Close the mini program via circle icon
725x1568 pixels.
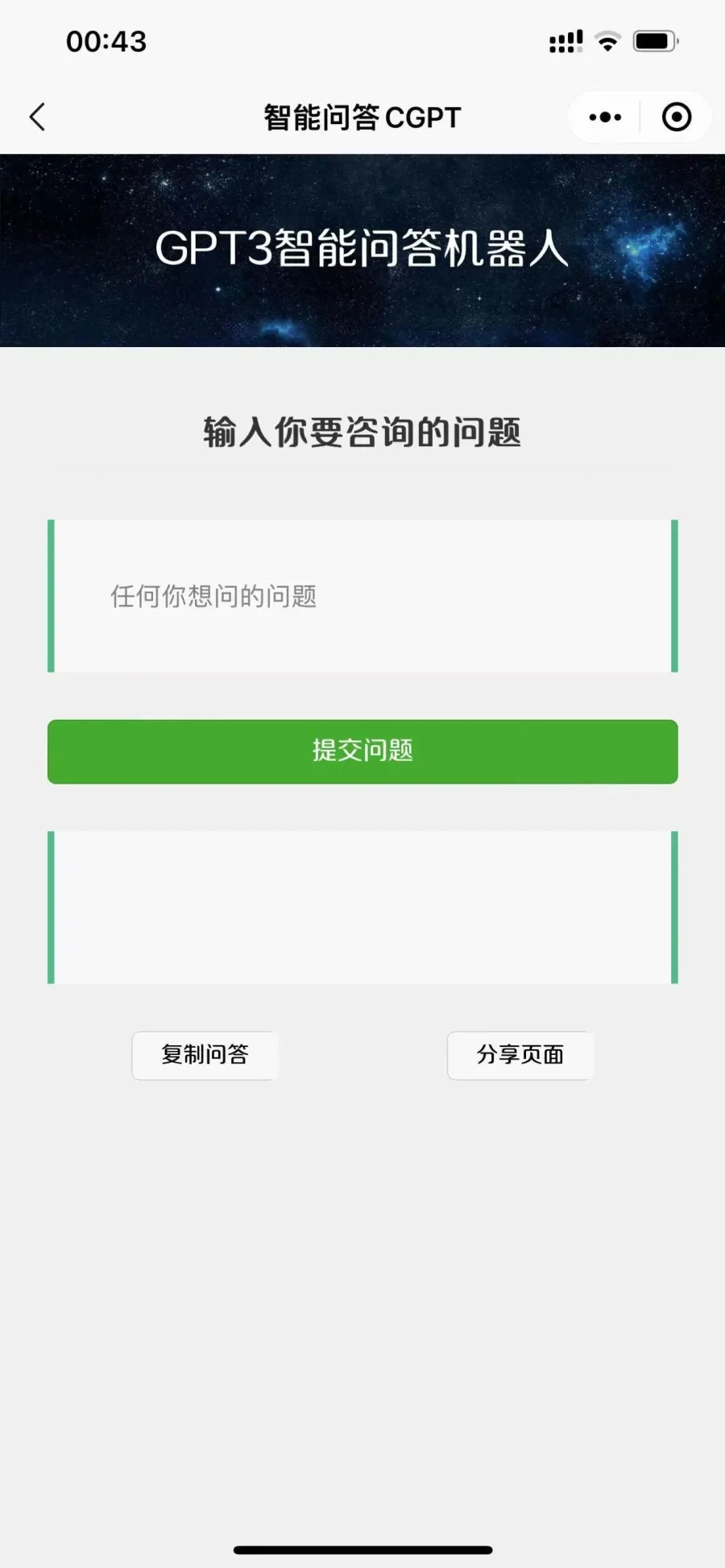click(676, 118)
